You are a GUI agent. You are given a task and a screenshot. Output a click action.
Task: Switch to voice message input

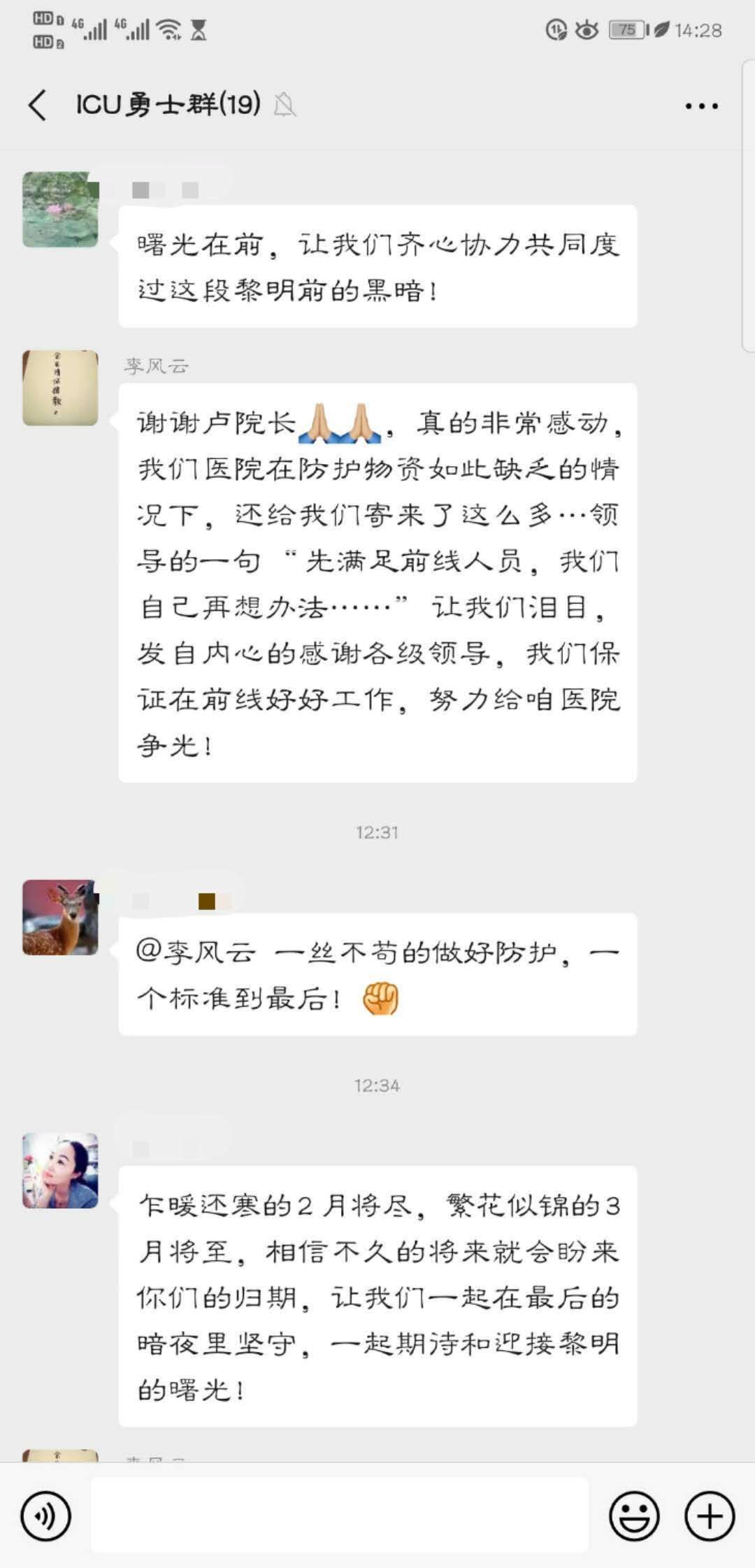click(x=46, y=1517)
